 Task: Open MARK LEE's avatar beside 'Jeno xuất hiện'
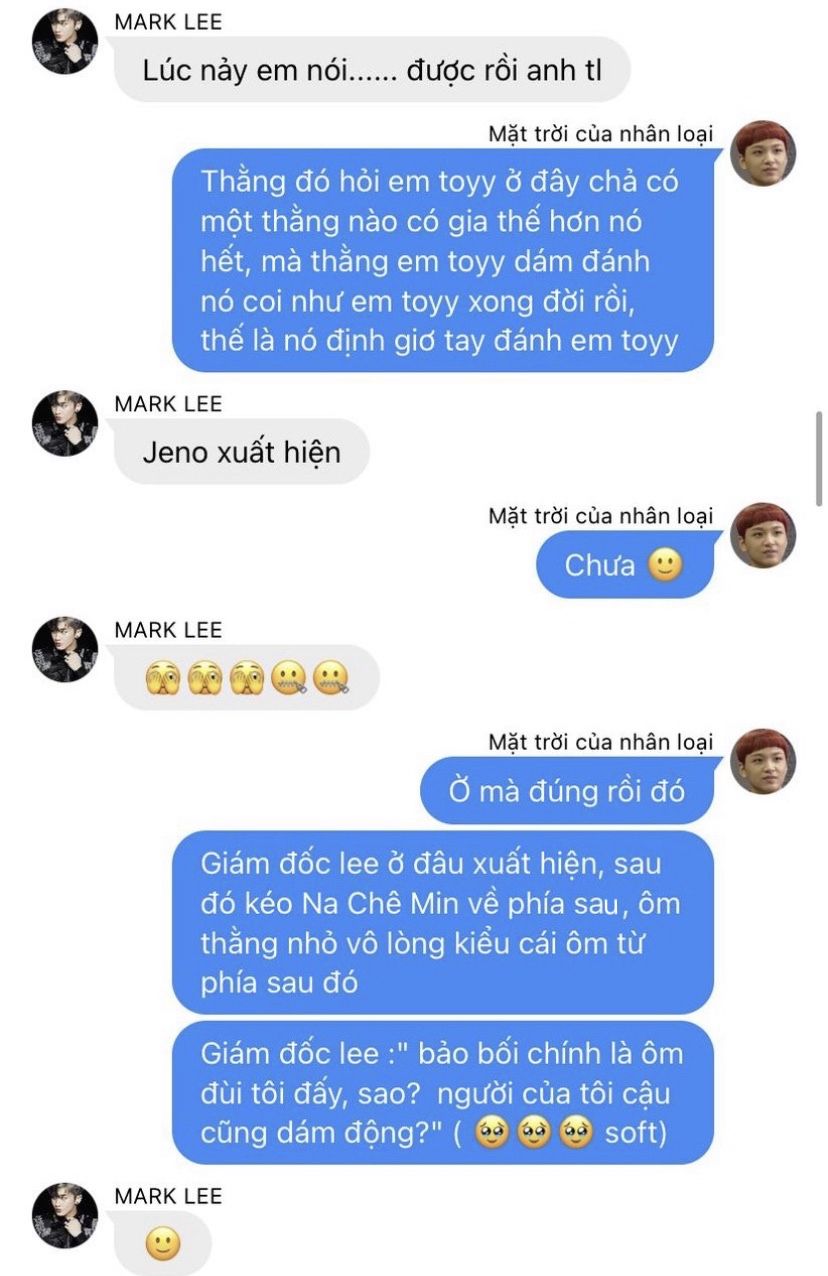[65, 424]
